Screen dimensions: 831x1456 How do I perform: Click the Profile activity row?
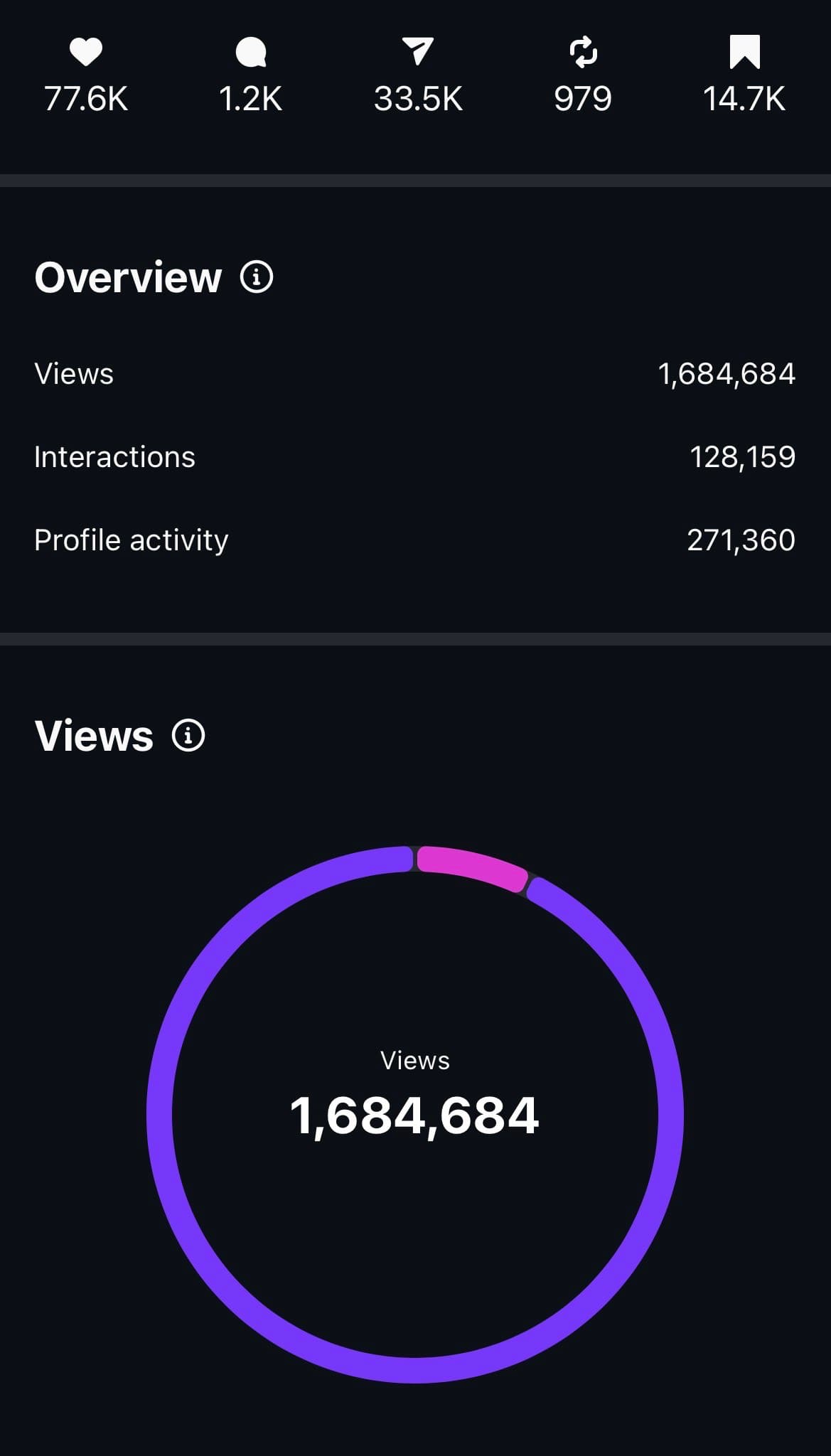(x=415, y=540)
